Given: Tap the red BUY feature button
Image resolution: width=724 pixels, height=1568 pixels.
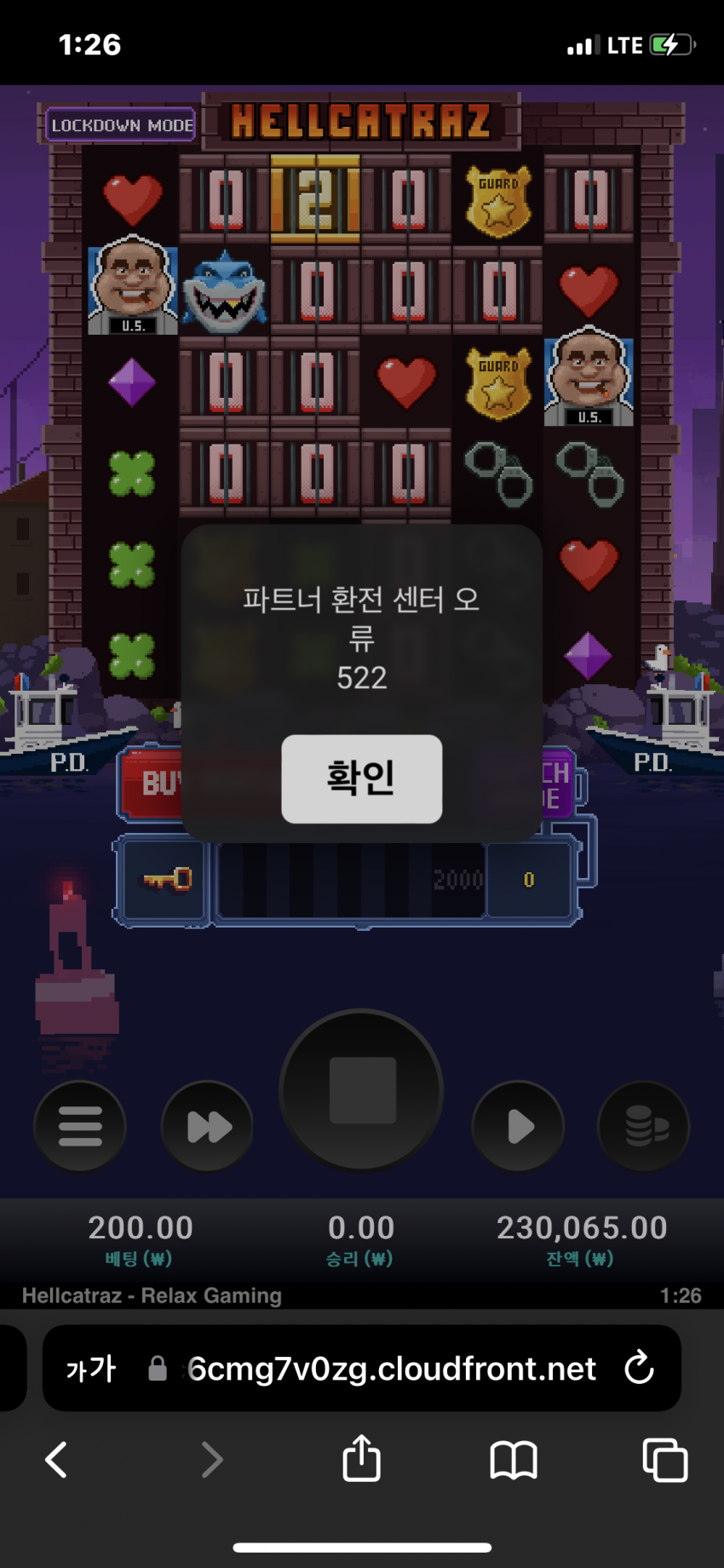Looking at the screenshot, I should click(x=152, y=784).
